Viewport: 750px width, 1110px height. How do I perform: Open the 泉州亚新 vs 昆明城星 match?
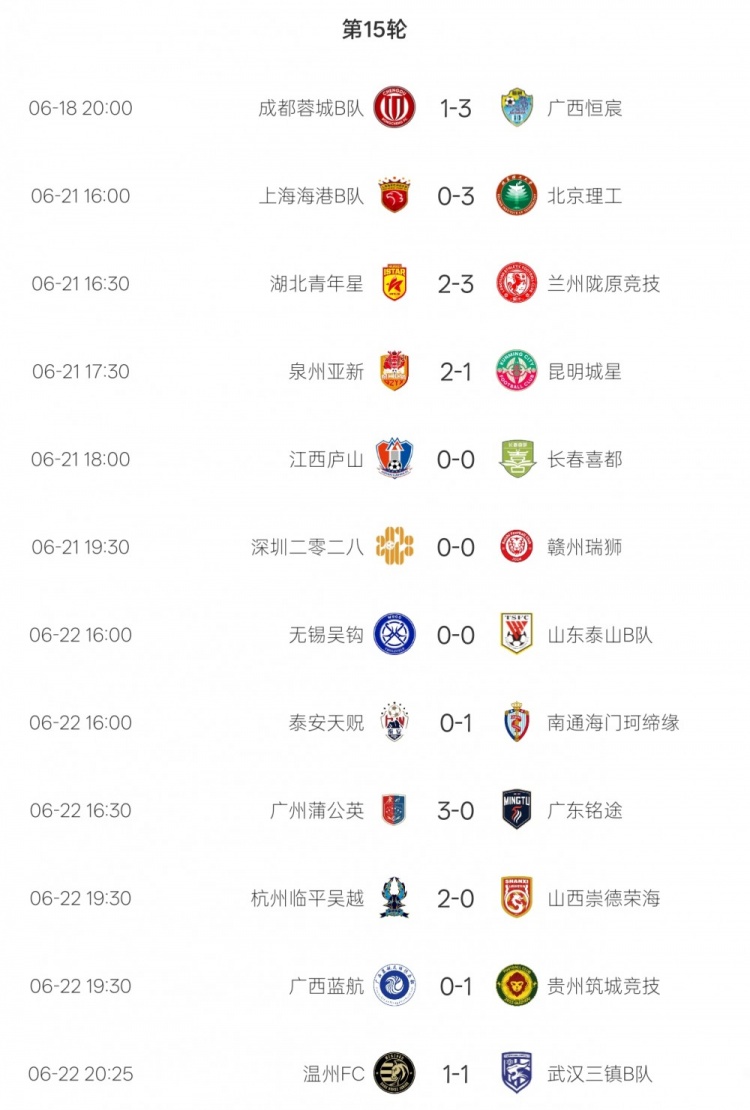[455, 371]
